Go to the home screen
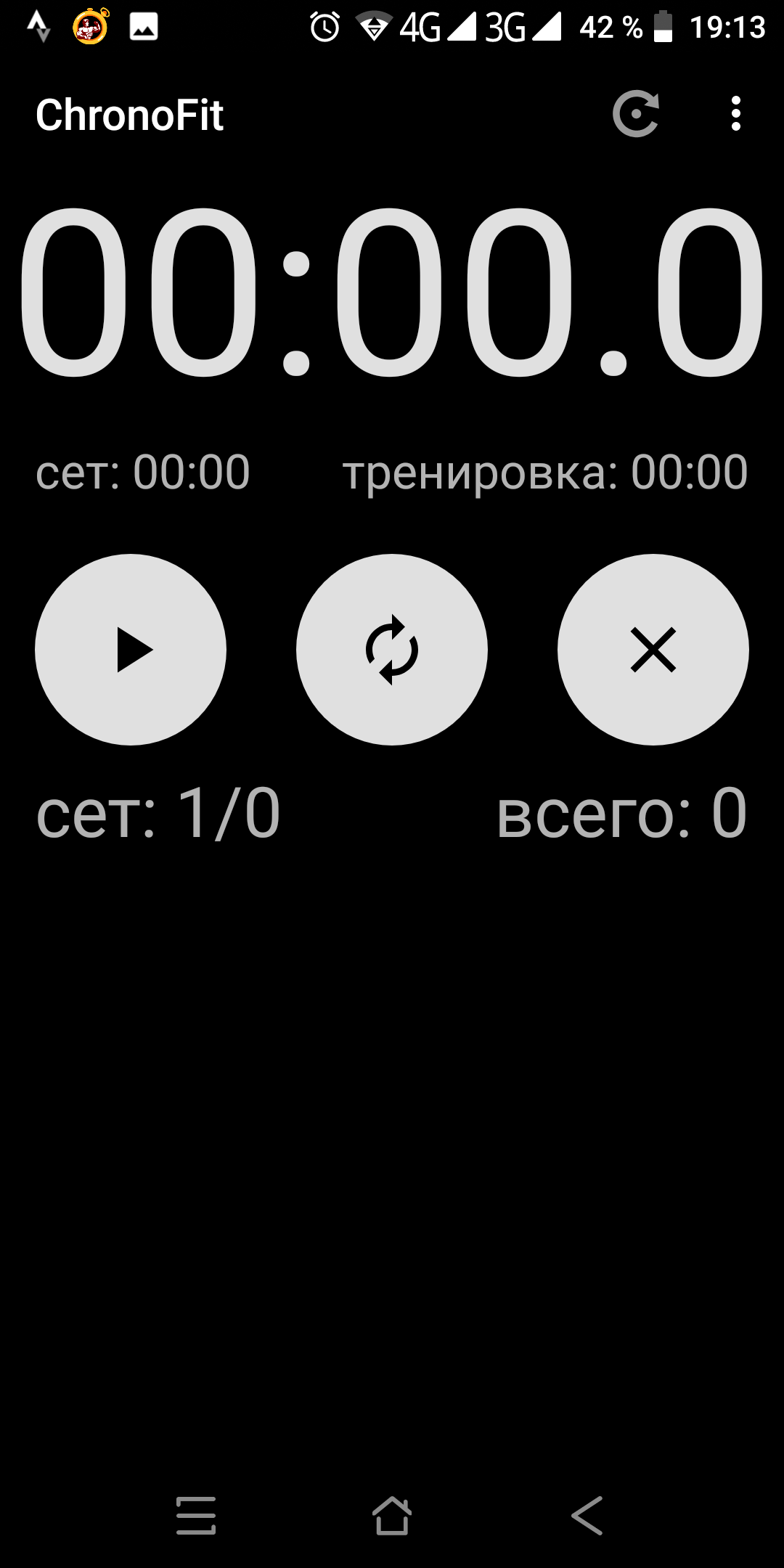The image size is (784, 1568). [392, 1516]
